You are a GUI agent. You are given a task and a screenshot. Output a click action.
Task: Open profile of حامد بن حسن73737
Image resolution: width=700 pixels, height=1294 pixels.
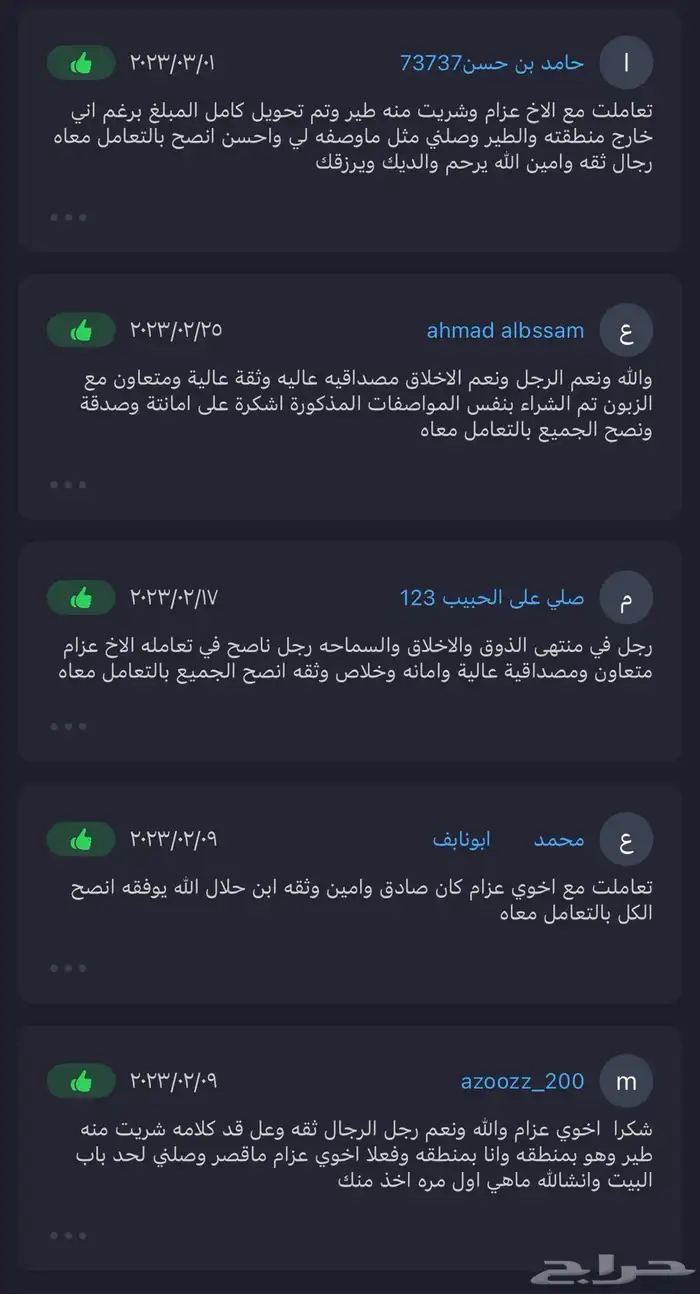click(x=491, y=63)
